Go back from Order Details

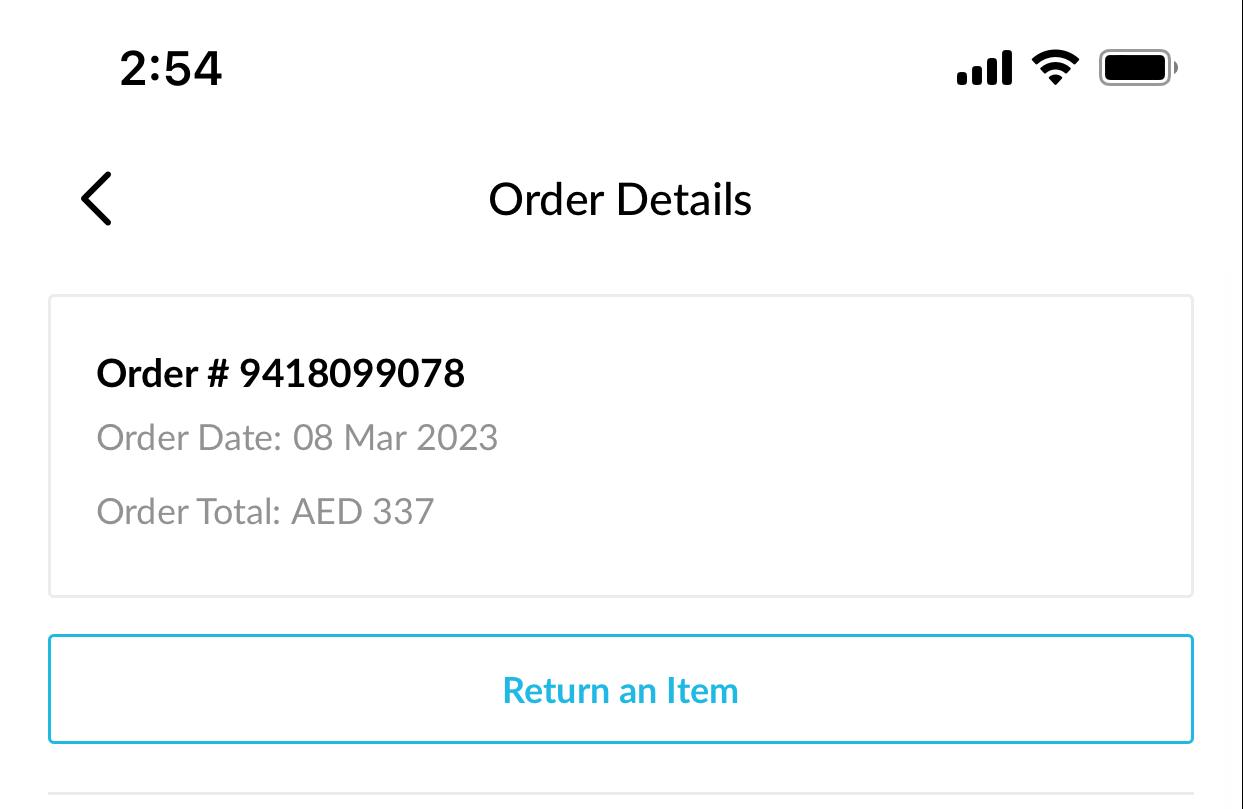coord(97,199)
